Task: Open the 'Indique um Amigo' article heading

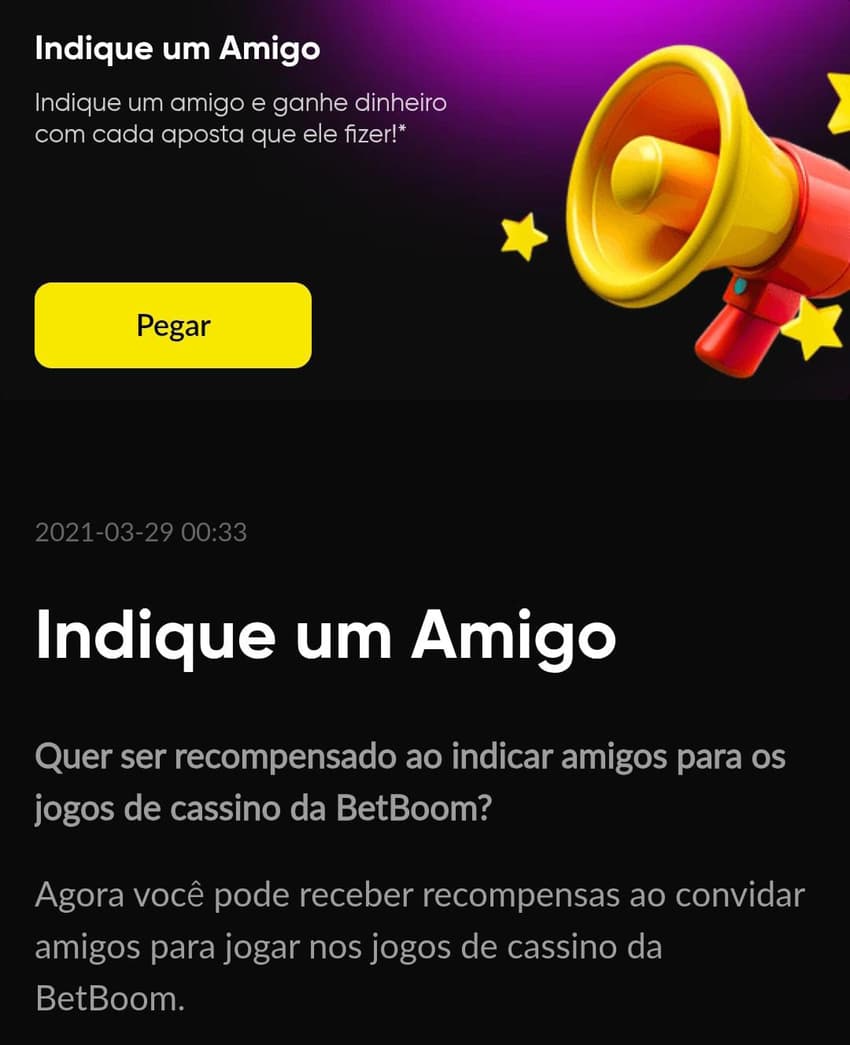Action: coord(325,635)
